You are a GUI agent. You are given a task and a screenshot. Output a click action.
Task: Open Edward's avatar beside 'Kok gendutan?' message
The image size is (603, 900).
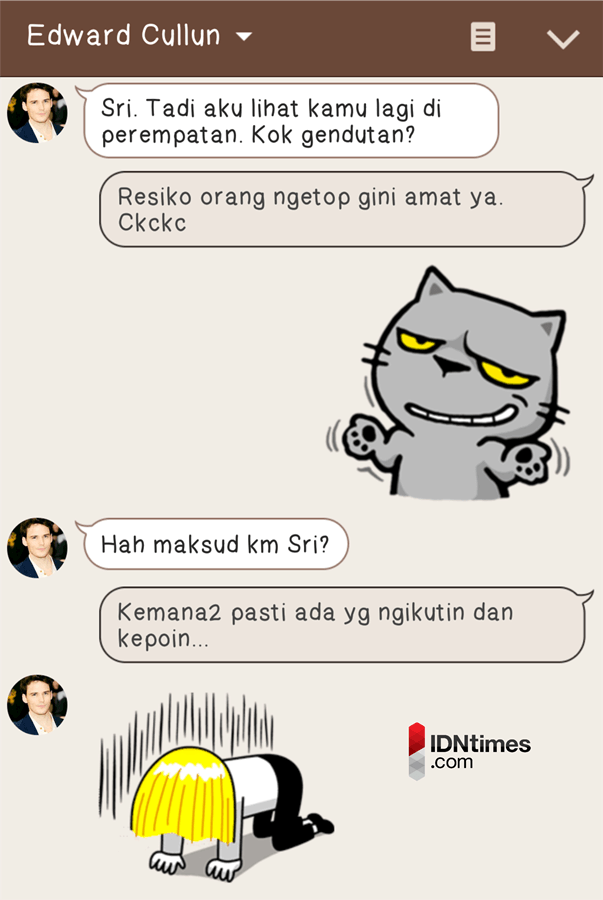[37, 113]
